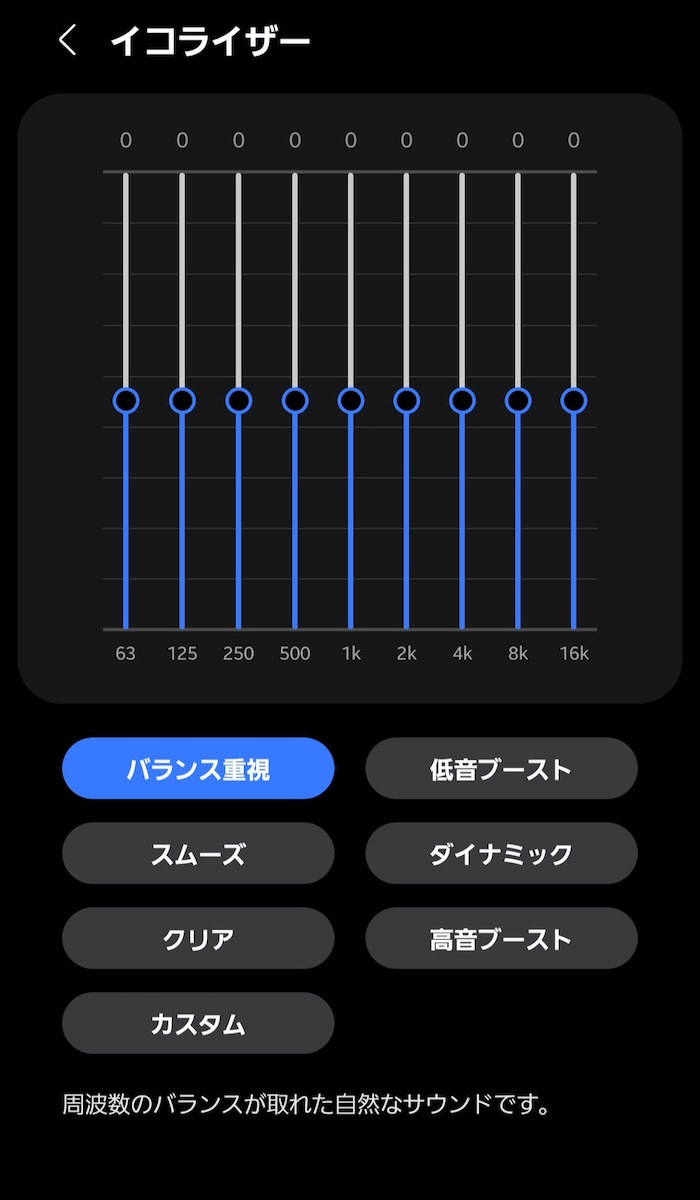
Task: Select the バランス重視 preset
Action: point(198,769)
